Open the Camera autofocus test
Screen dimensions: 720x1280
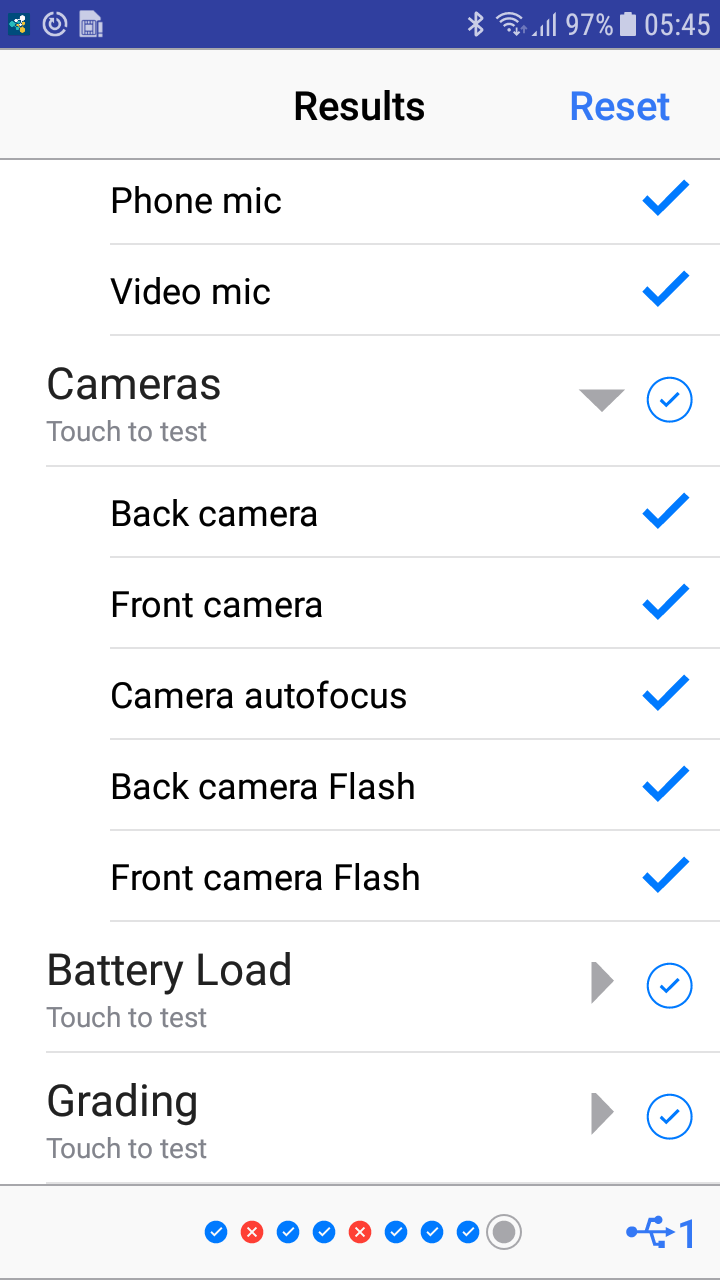pos(259,696)
